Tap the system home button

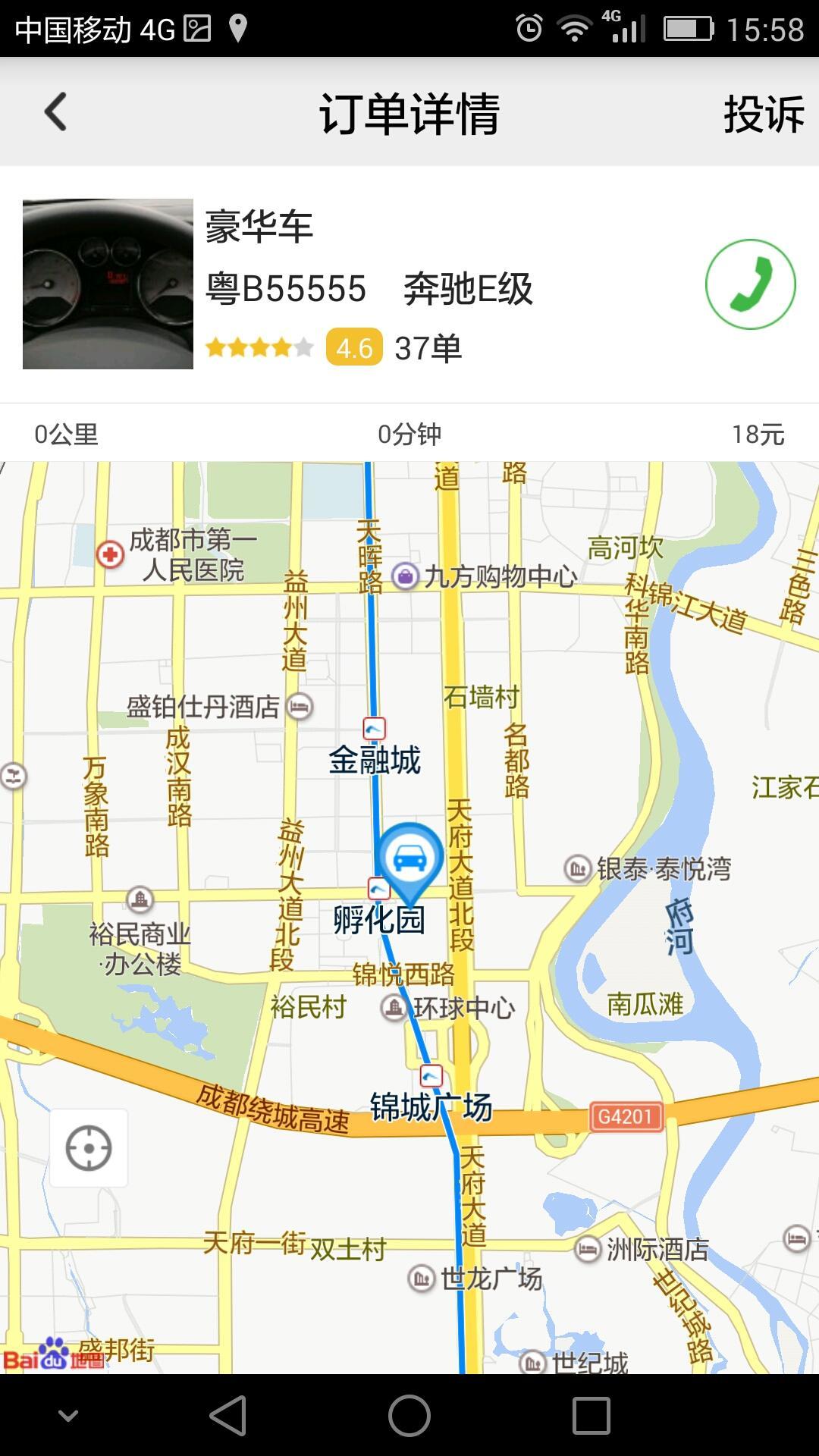[409, 1415]
